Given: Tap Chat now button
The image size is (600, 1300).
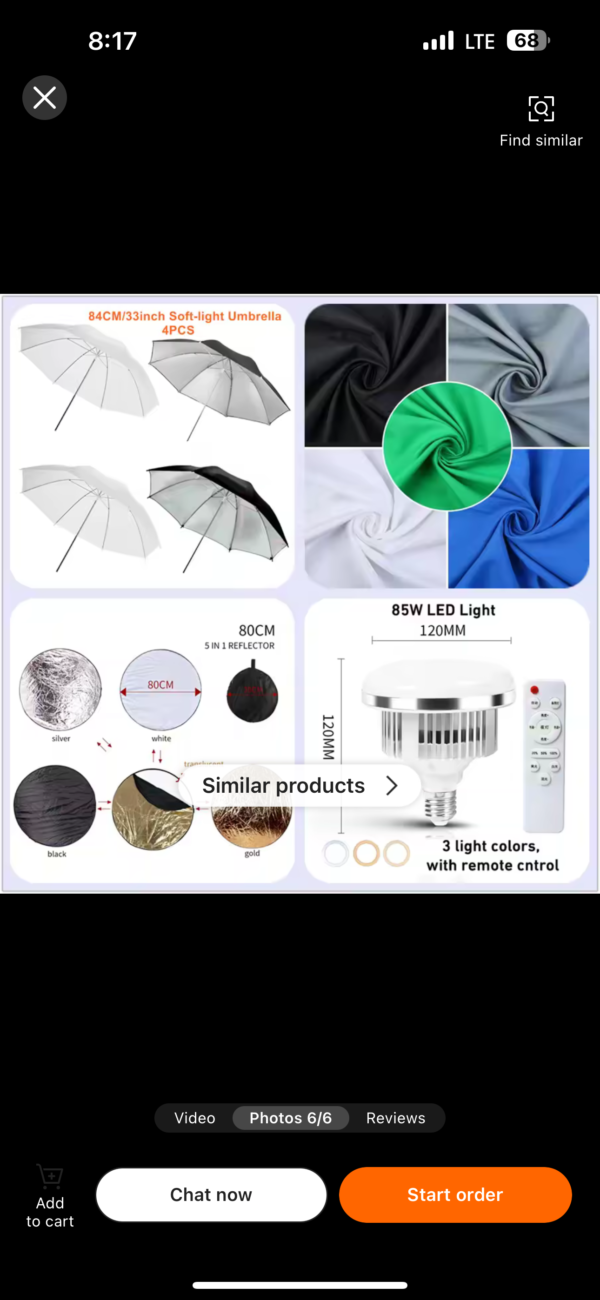Looking at the screenshot, I should (211, 1195).
